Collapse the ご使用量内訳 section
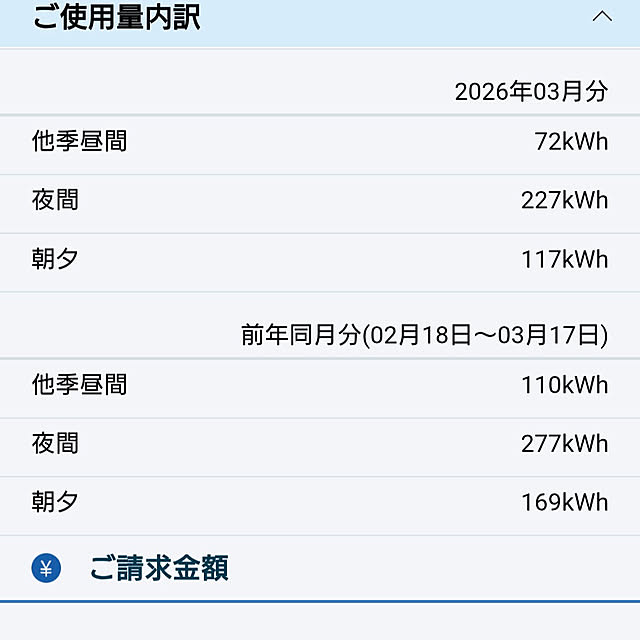This screenshot has width=640, height=640. (x=602, y=17)
